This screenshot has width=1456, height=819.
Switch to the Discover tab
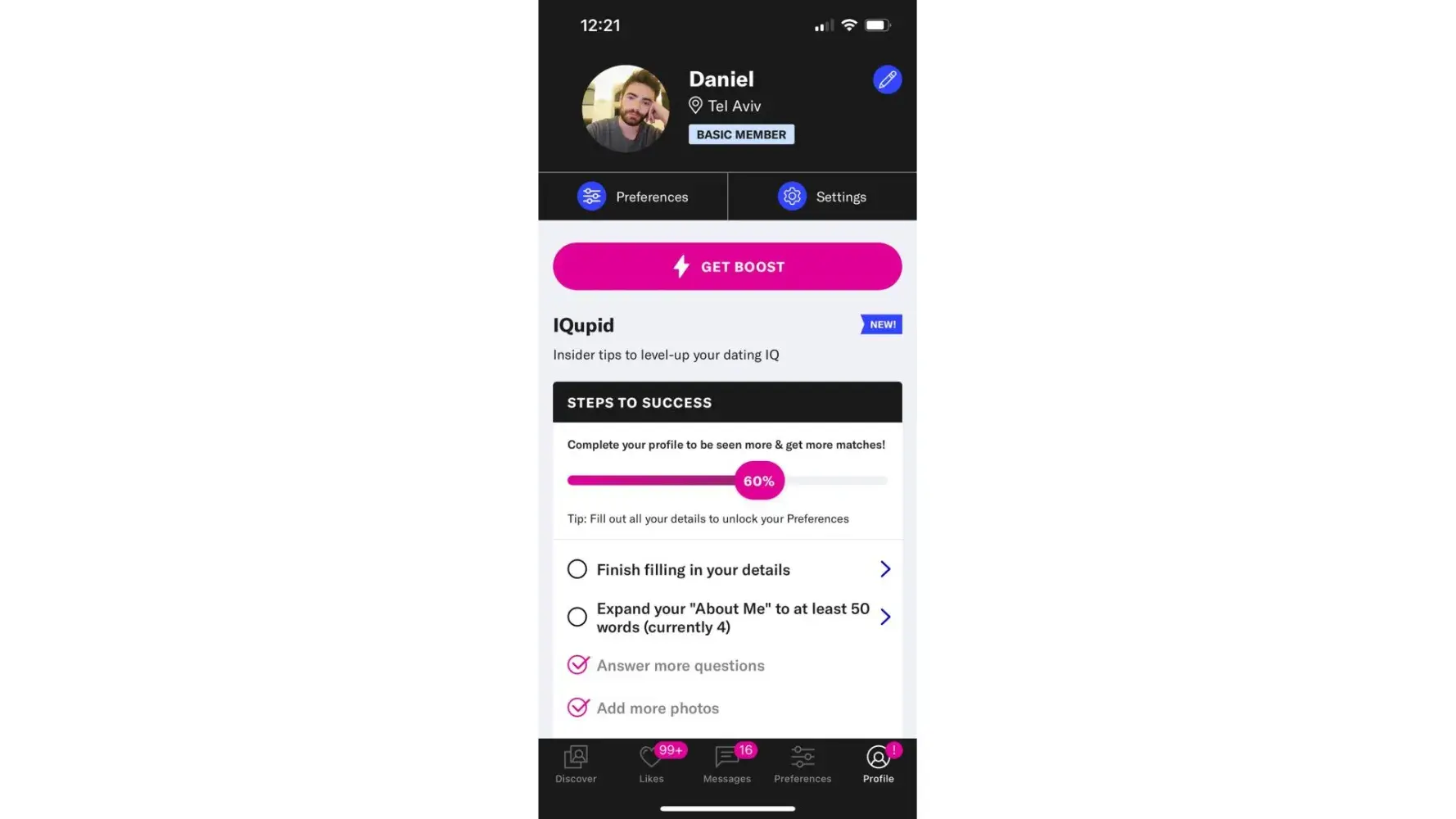(x=576, y=764)
